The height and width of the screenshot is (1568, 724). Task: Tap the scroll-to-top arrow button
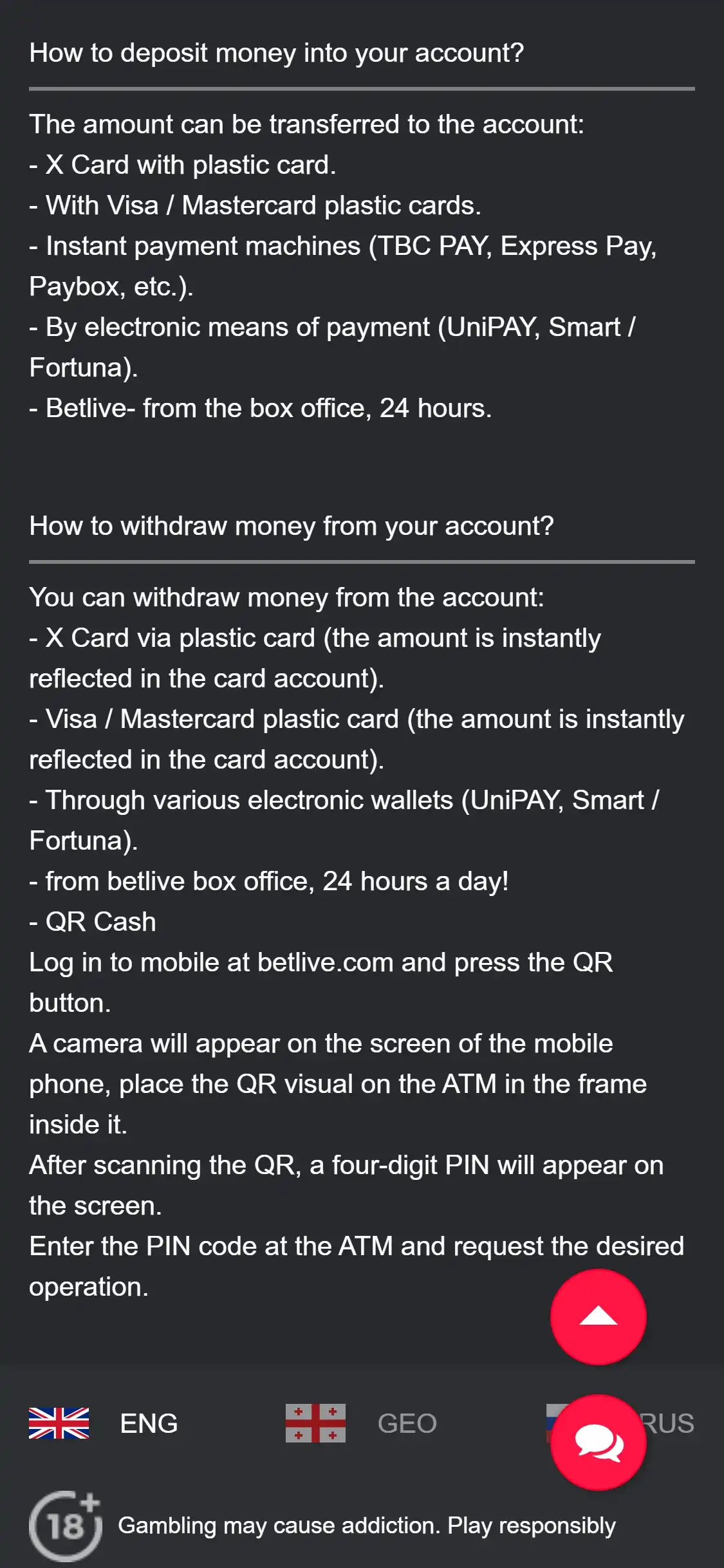click(x=598, y=1316)
